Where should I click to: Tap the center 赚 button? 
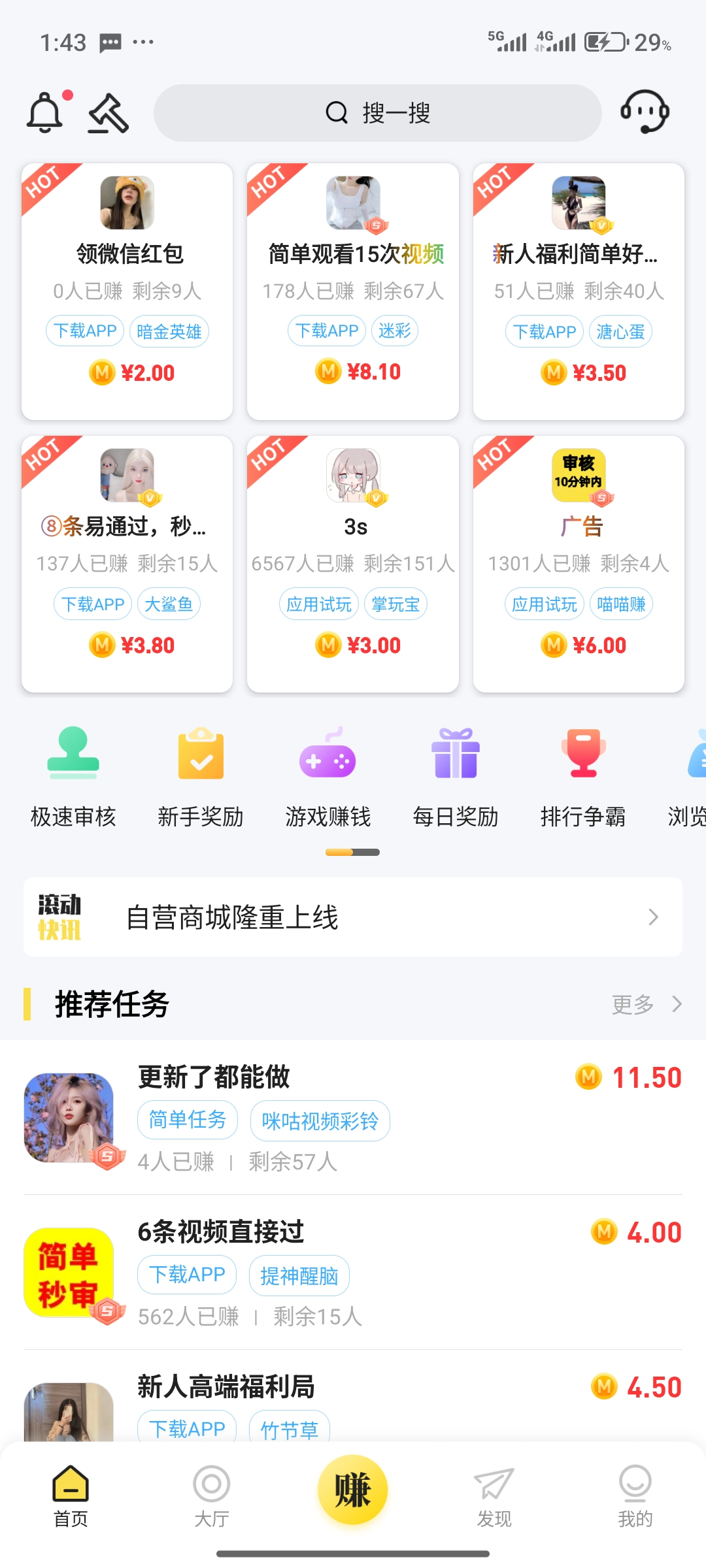pyautogui.click(x=353, y=1491)
